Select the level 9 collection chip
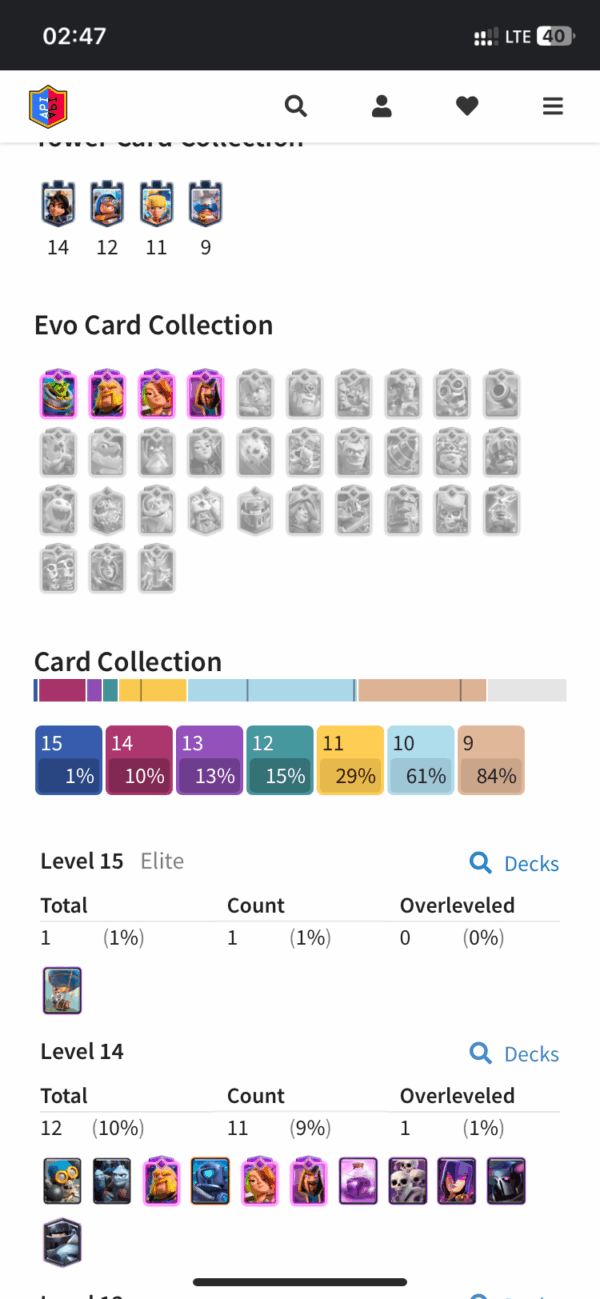600x1299 pixels. pyautogui.click(x=491, y=760)
